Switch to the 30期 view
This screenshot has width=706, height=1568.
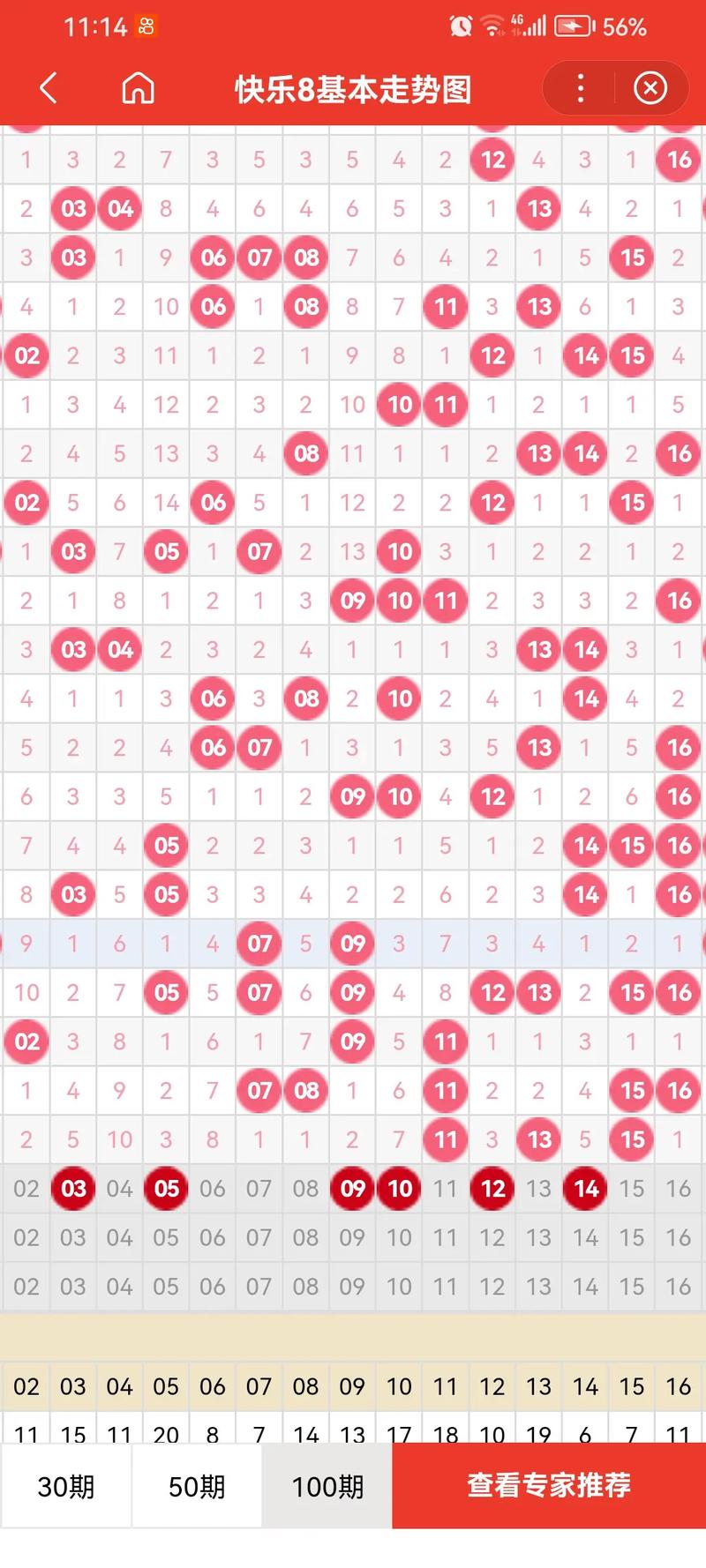click(x=66, y=1487)
